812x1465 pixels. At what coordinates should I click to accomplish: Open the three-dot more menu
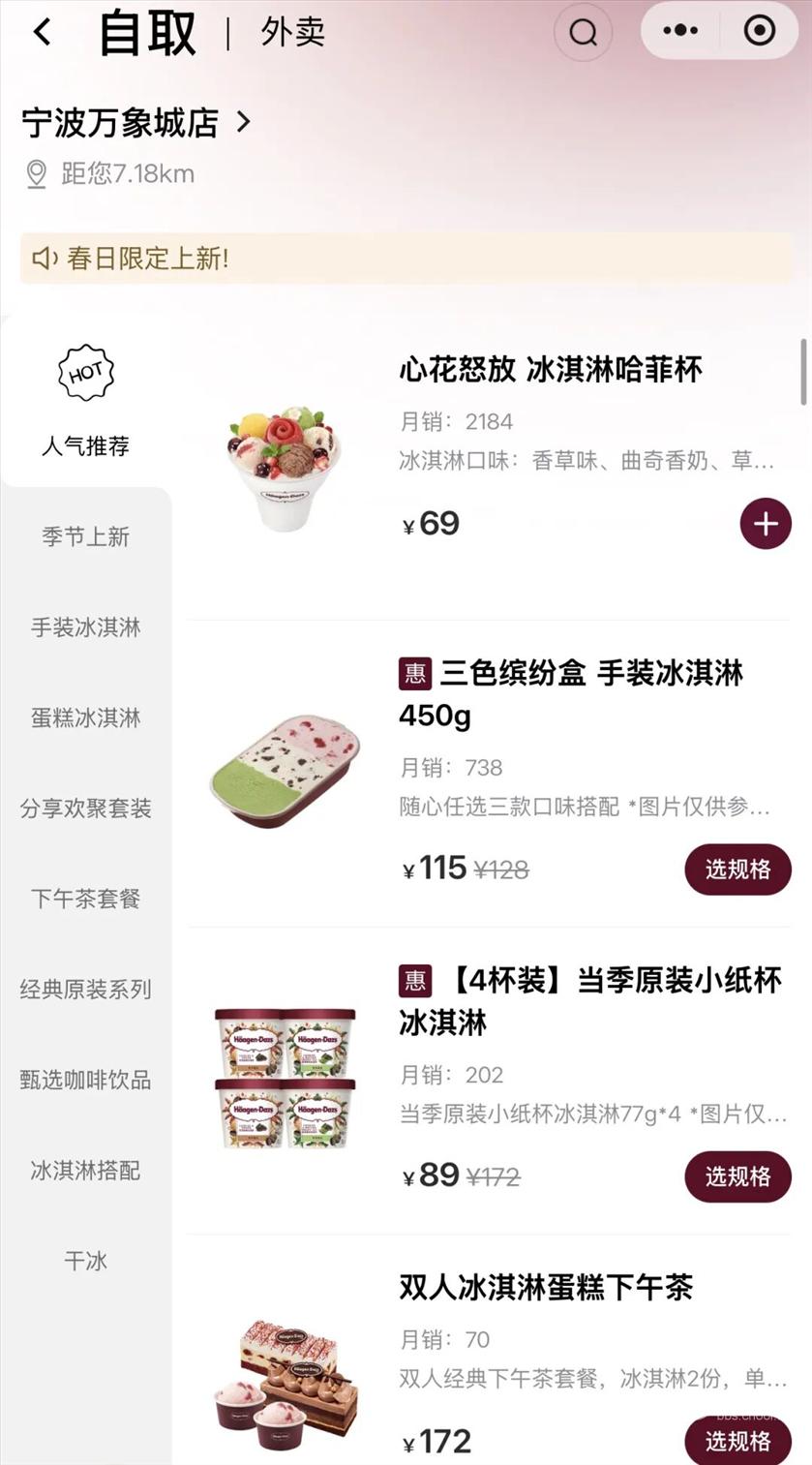(x=680, y=31)
